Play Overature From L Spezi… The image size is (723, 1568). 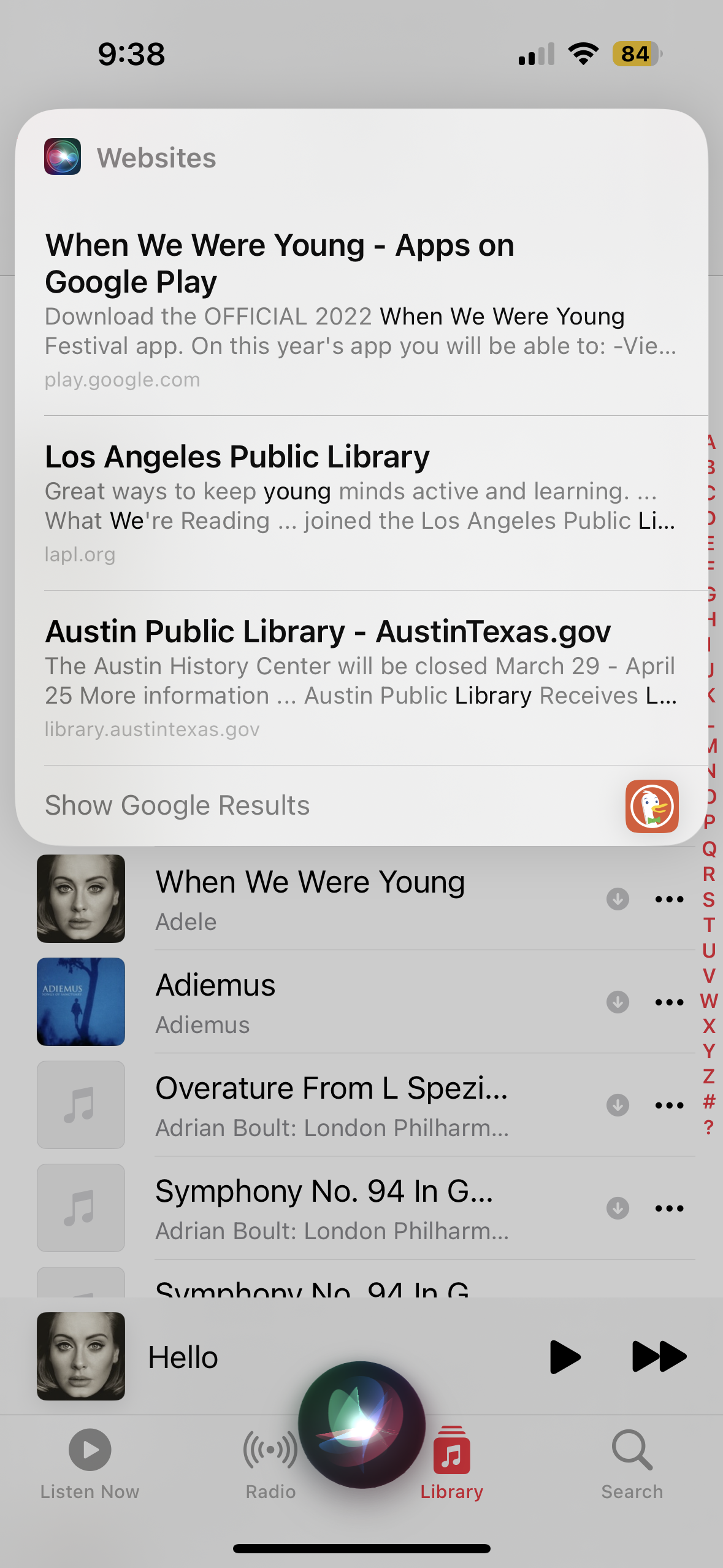tap(331, 1105)
